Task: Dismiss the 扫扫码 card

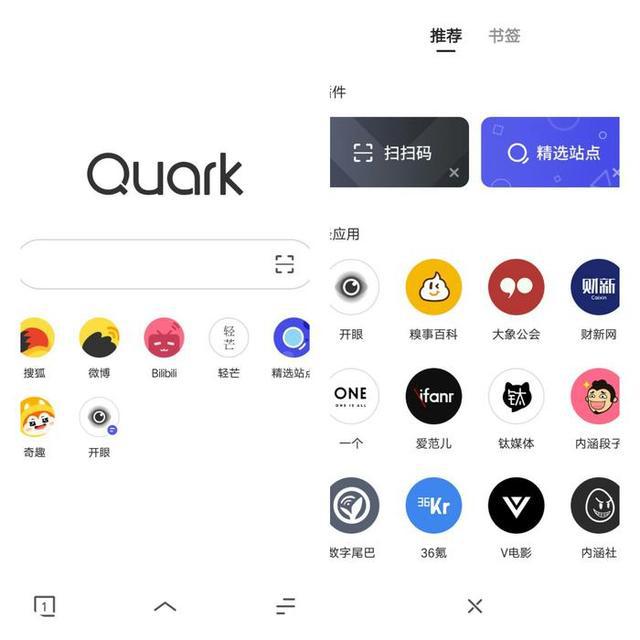Action: pos(454,173)
